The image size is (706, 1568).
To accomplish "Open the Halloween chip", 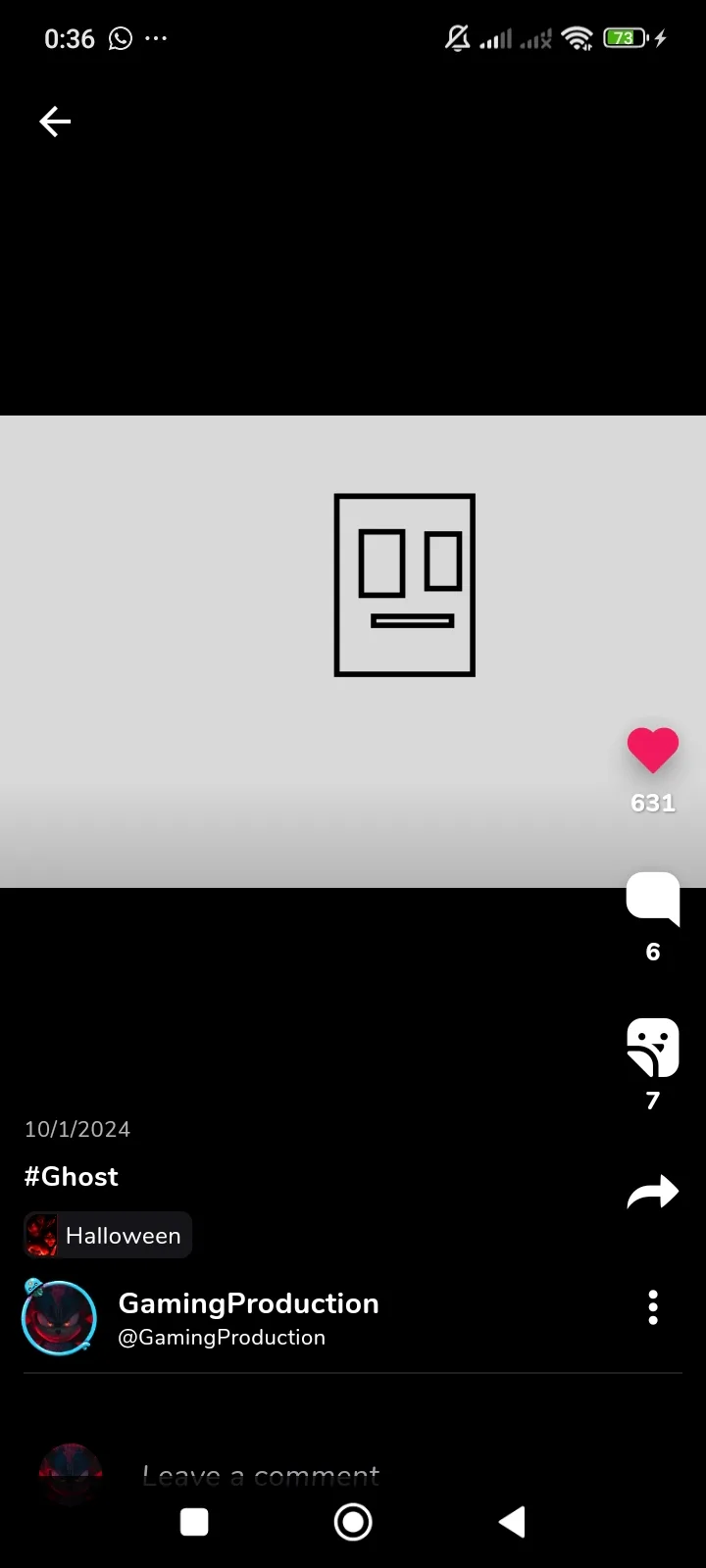I will [108, 1235].
